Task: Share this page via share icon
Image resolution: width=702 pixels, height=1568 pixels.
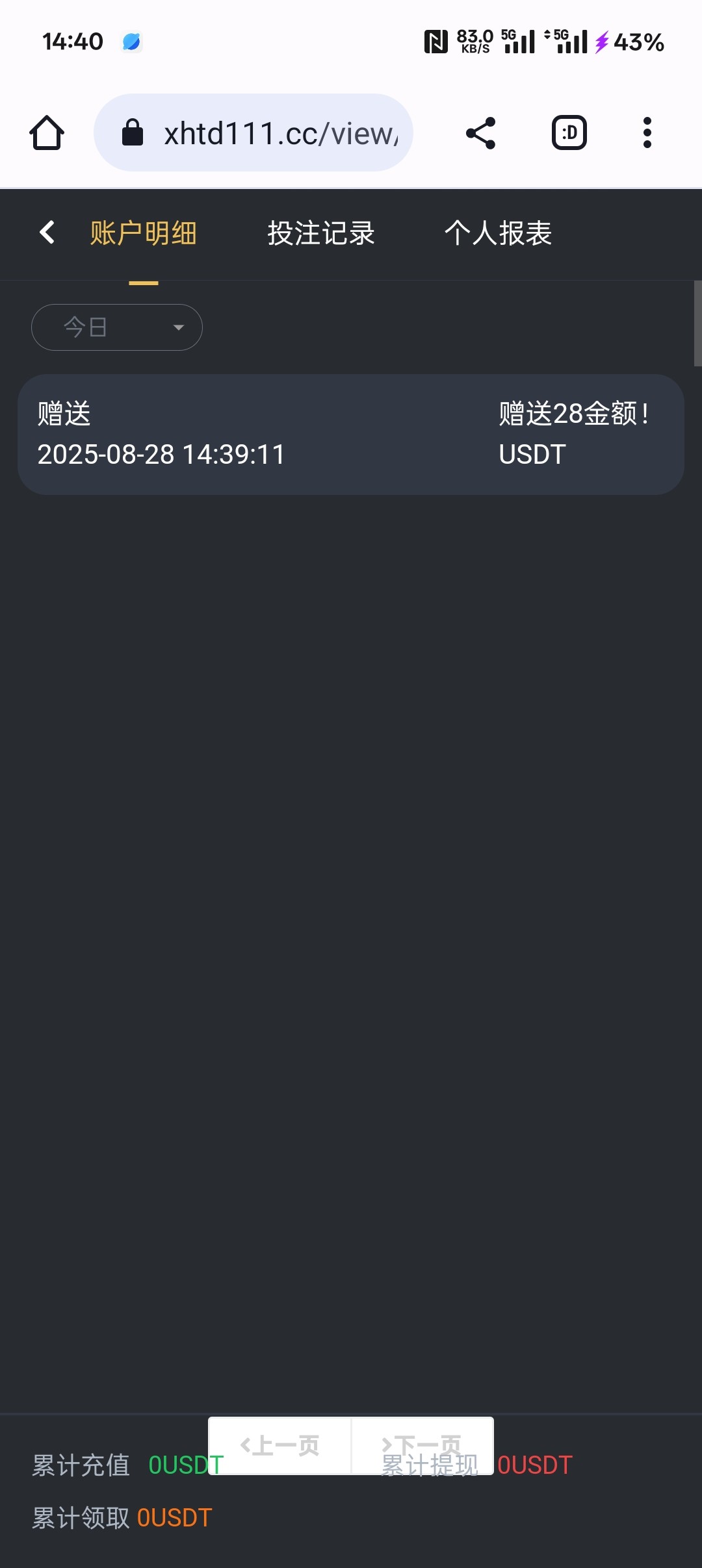Action: click(x=481, y=133)
